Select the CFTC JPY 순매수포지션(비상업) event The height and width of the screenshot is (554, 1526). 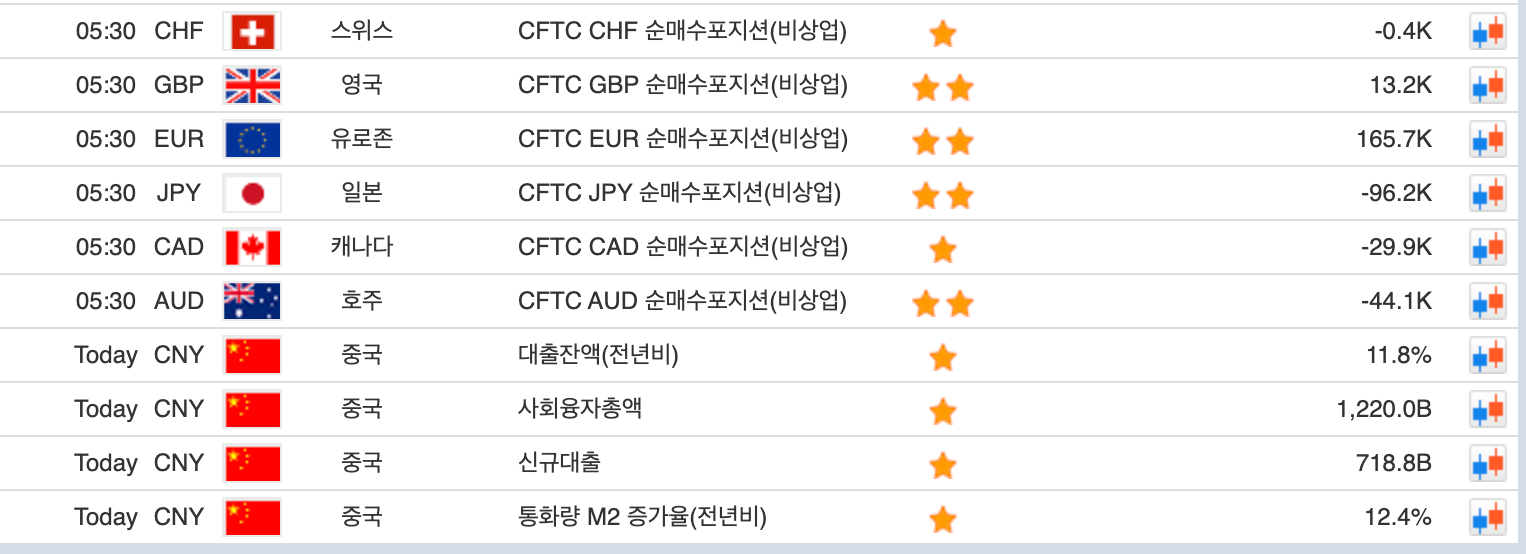click(x=679, y=193)
